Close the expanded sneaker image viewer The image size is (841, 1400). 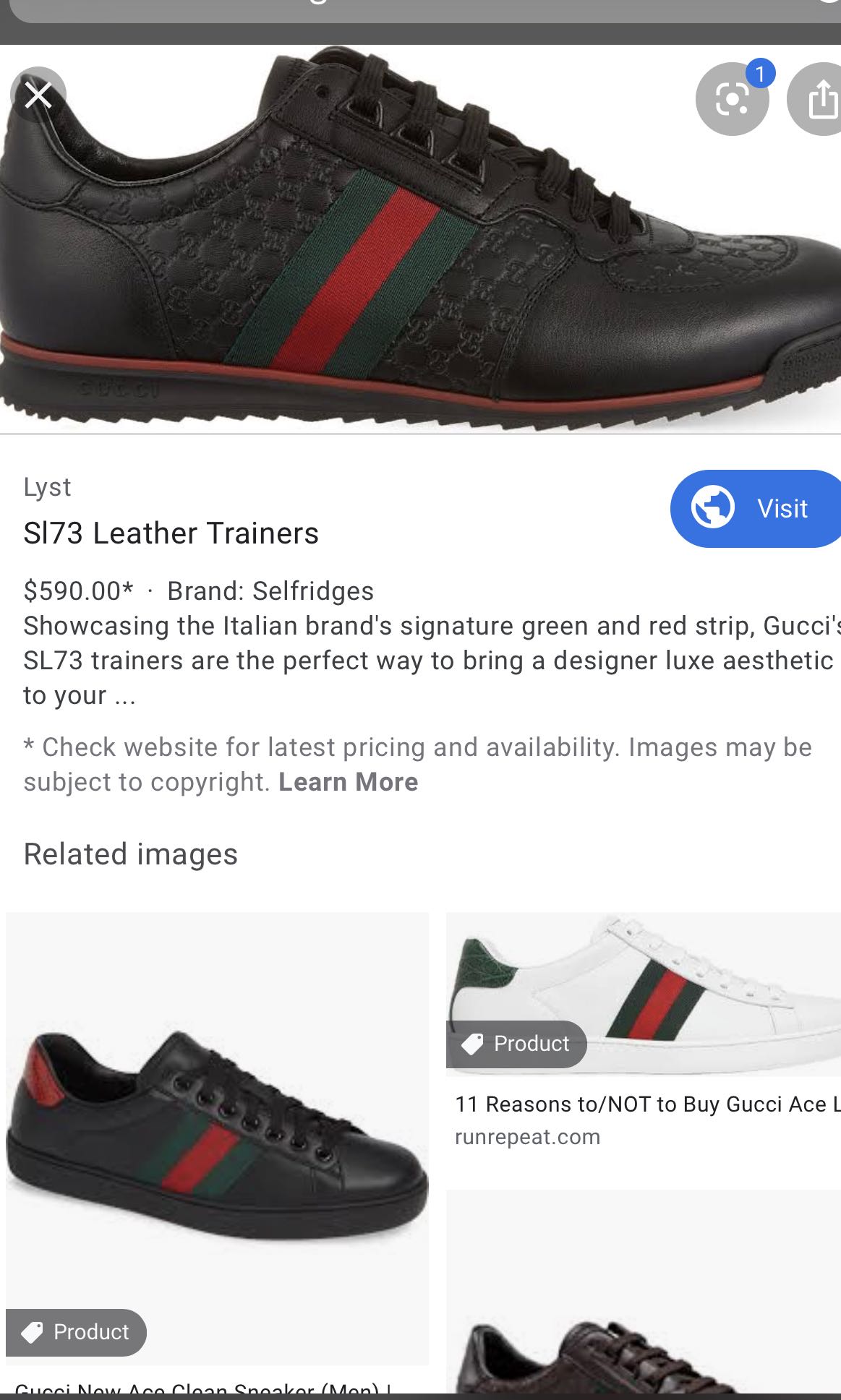[39, 94]
